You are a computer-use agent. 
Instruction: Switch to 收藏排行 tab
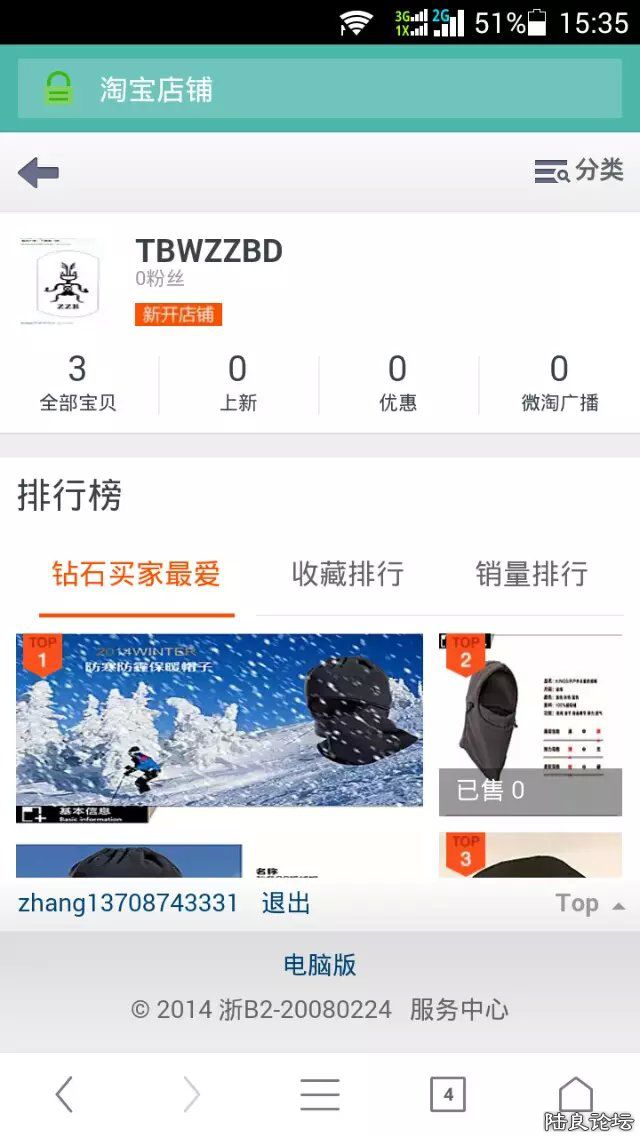[x=347, y=574]
